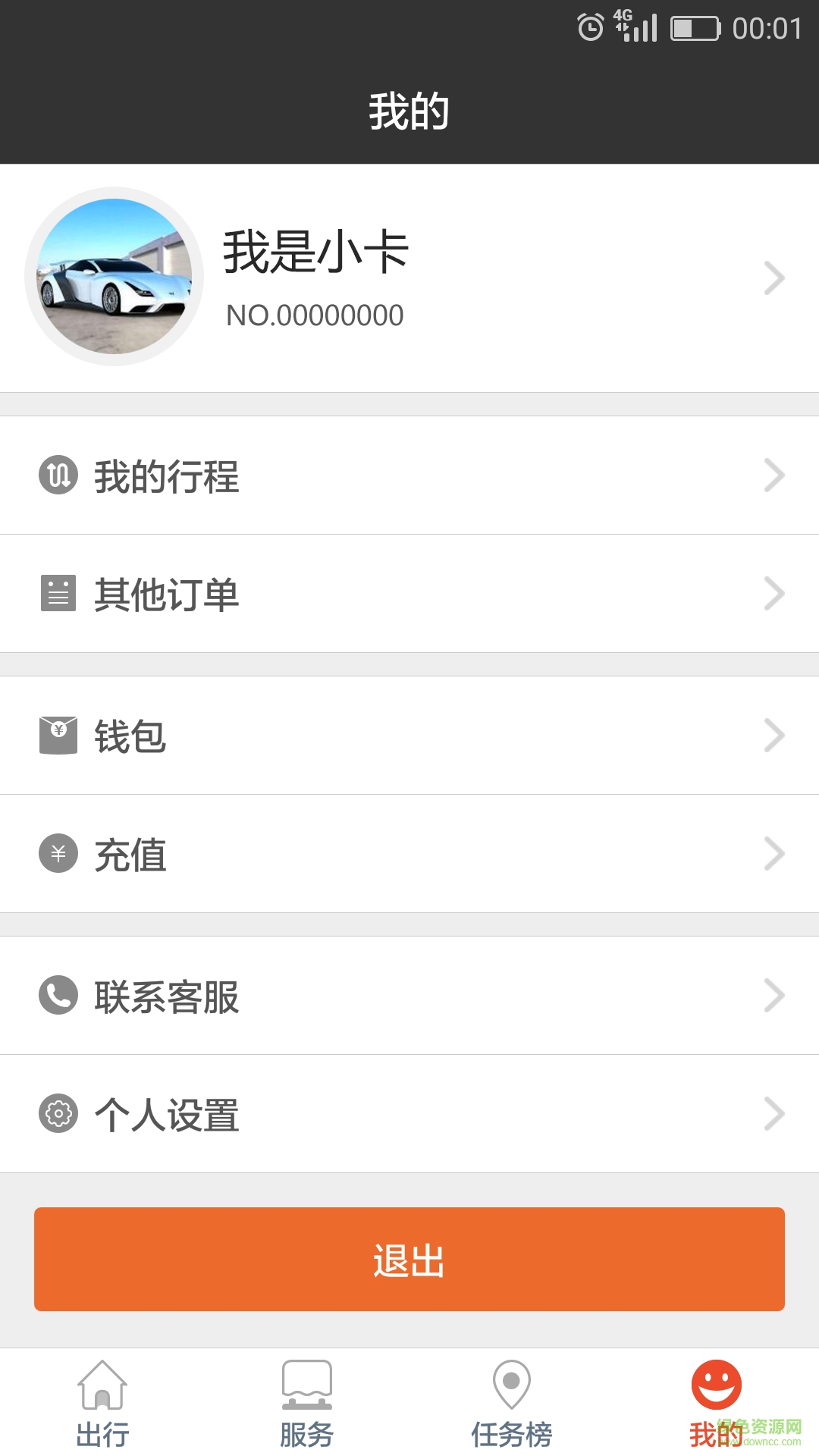The height and width of the screenshot is (1456, 819).
Task: Expand profile details via top chevron arrow
Action: pos(774,278)
